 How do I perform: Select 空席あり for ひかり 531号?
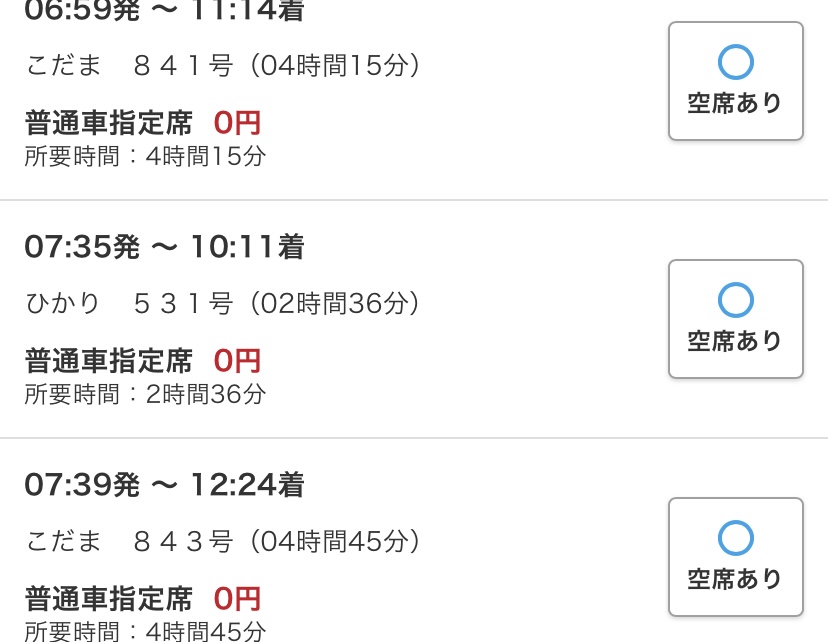click(x=736, y=318)
